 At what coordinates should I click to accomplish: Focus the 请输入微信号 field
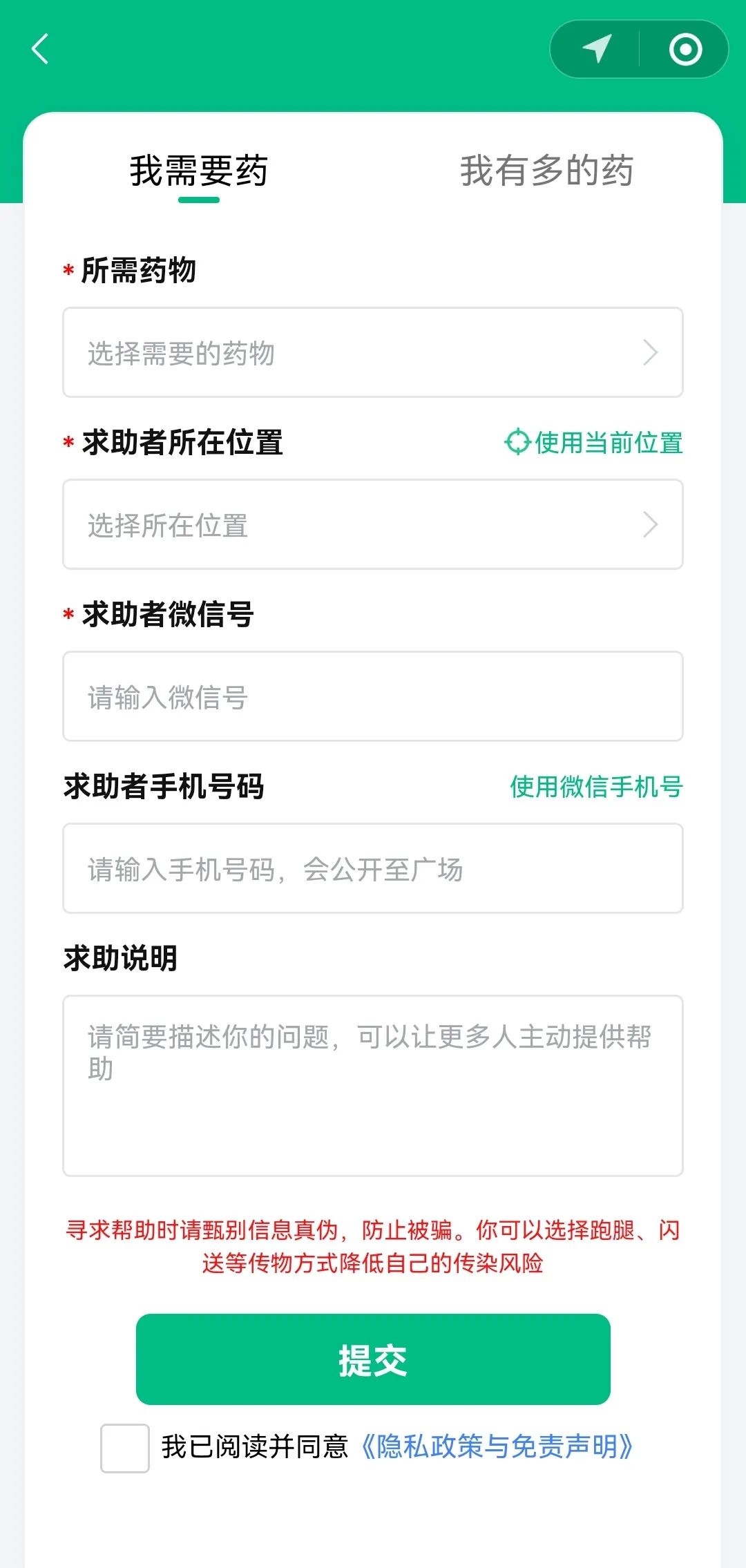373,697
